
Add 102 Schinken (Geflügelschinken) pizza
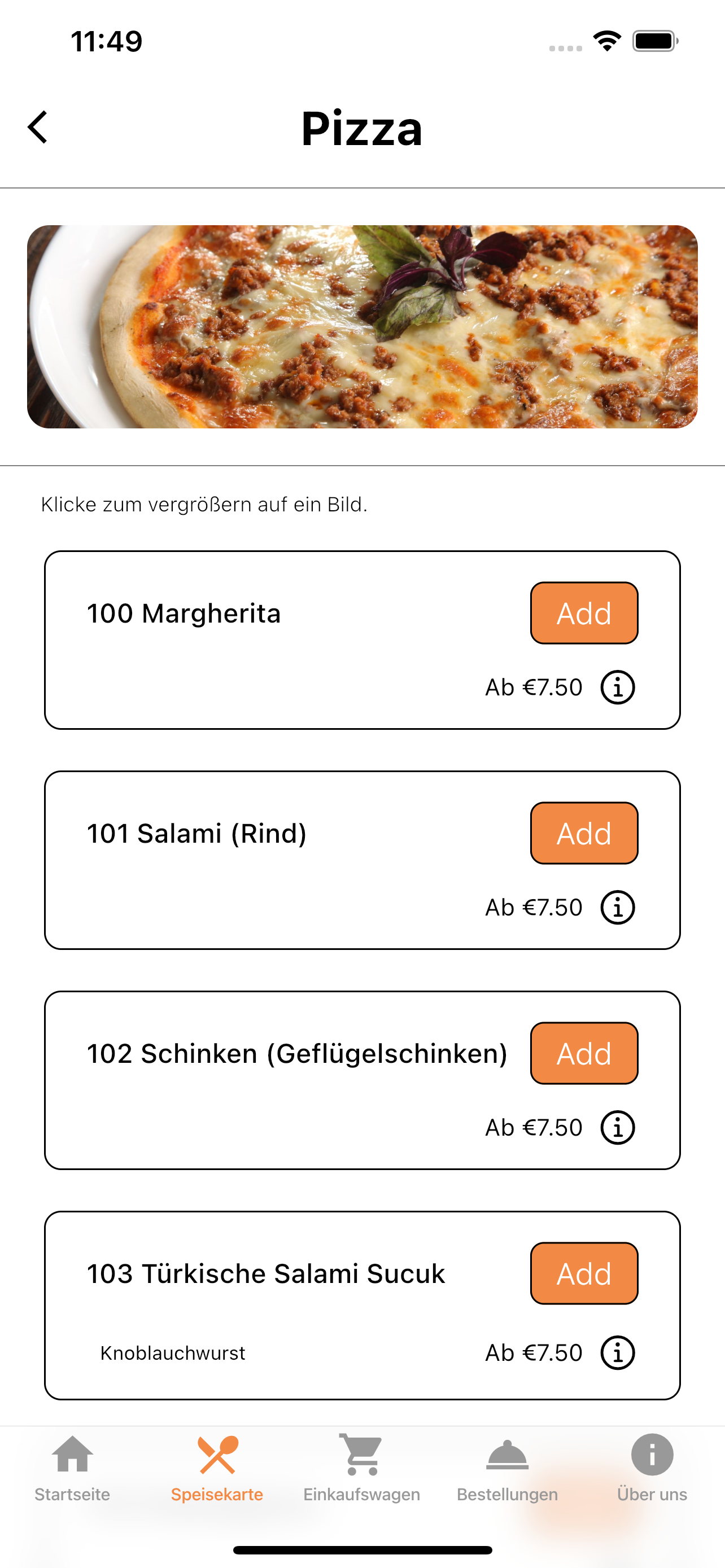coord(583,1053)
